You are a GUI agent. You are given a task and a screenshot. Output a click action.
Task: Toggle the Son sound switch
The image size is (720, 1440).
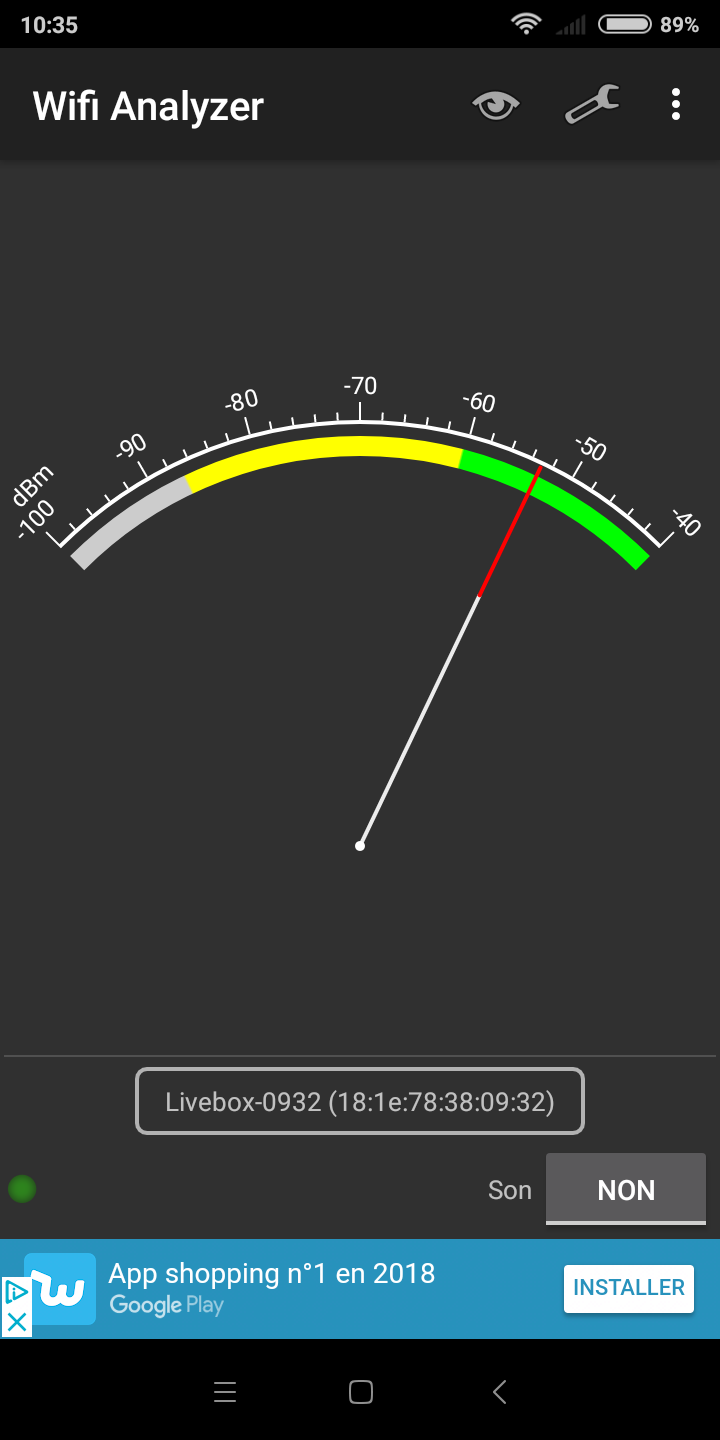(x=625, y=1189)
